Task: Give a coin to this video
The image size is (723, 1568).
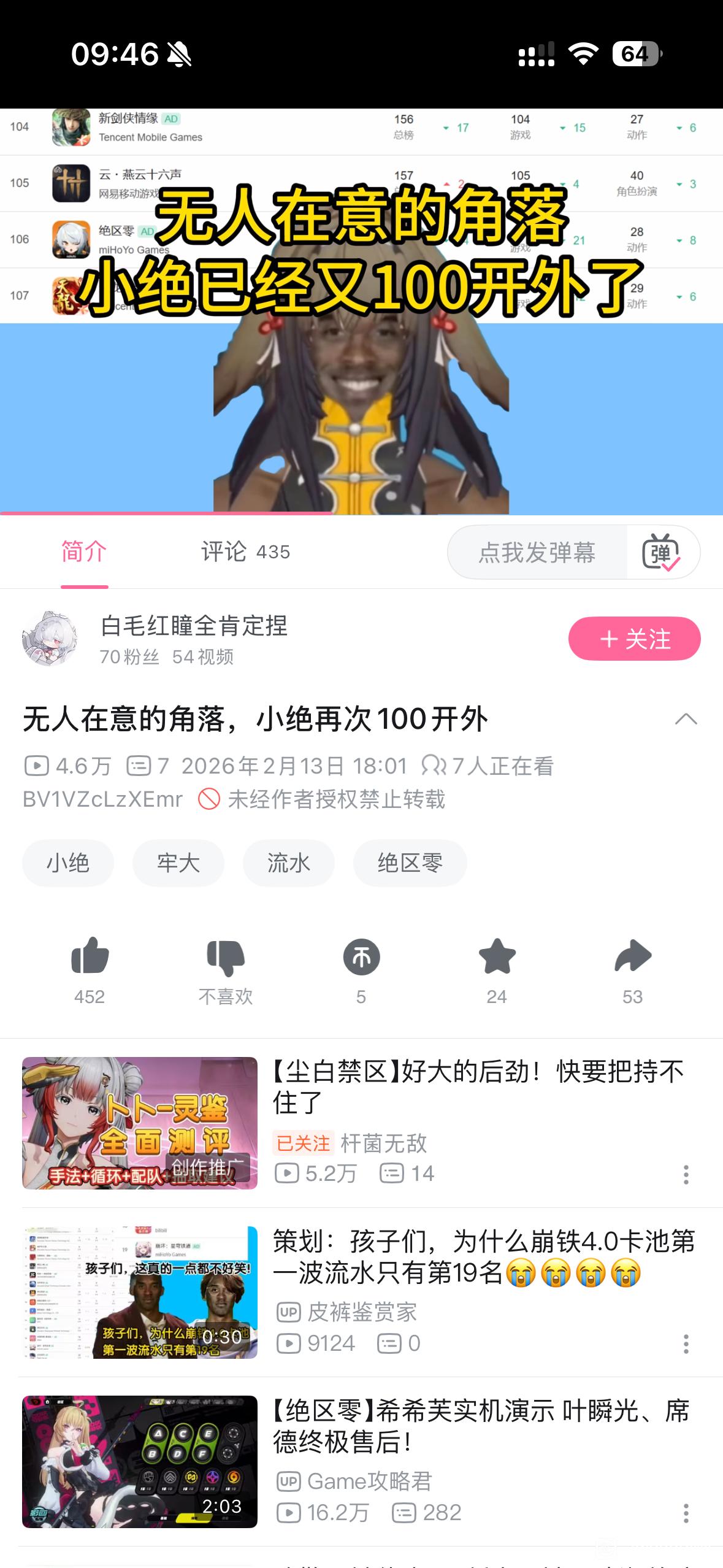Action: tap(361, 957)
